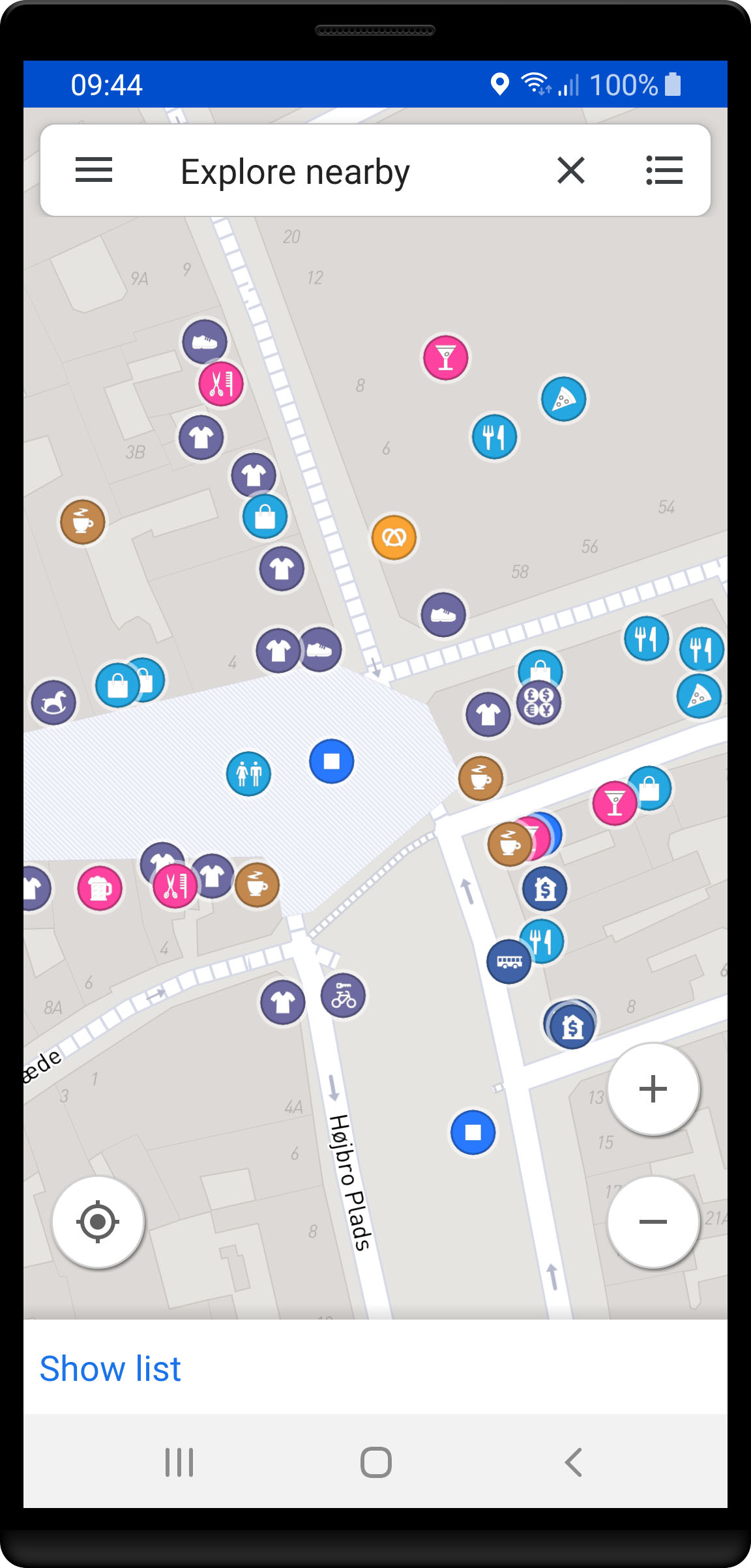
Task: Zoom in on the map
Action: (653, 1089)
